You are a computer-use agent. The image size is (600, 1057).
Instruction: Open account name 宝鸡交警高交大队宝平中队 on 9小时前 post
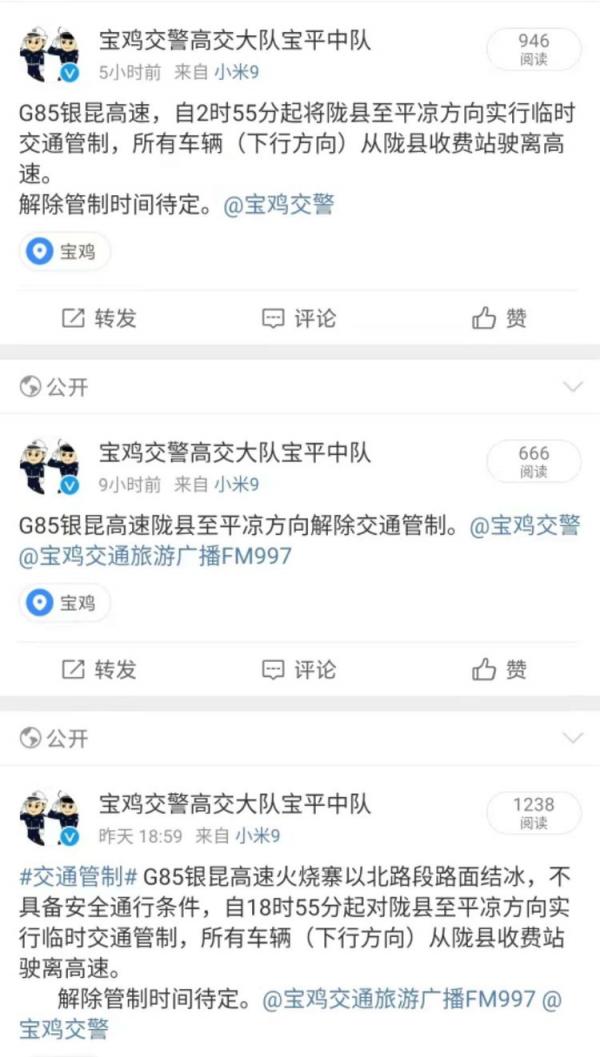[x=235, y=453]
